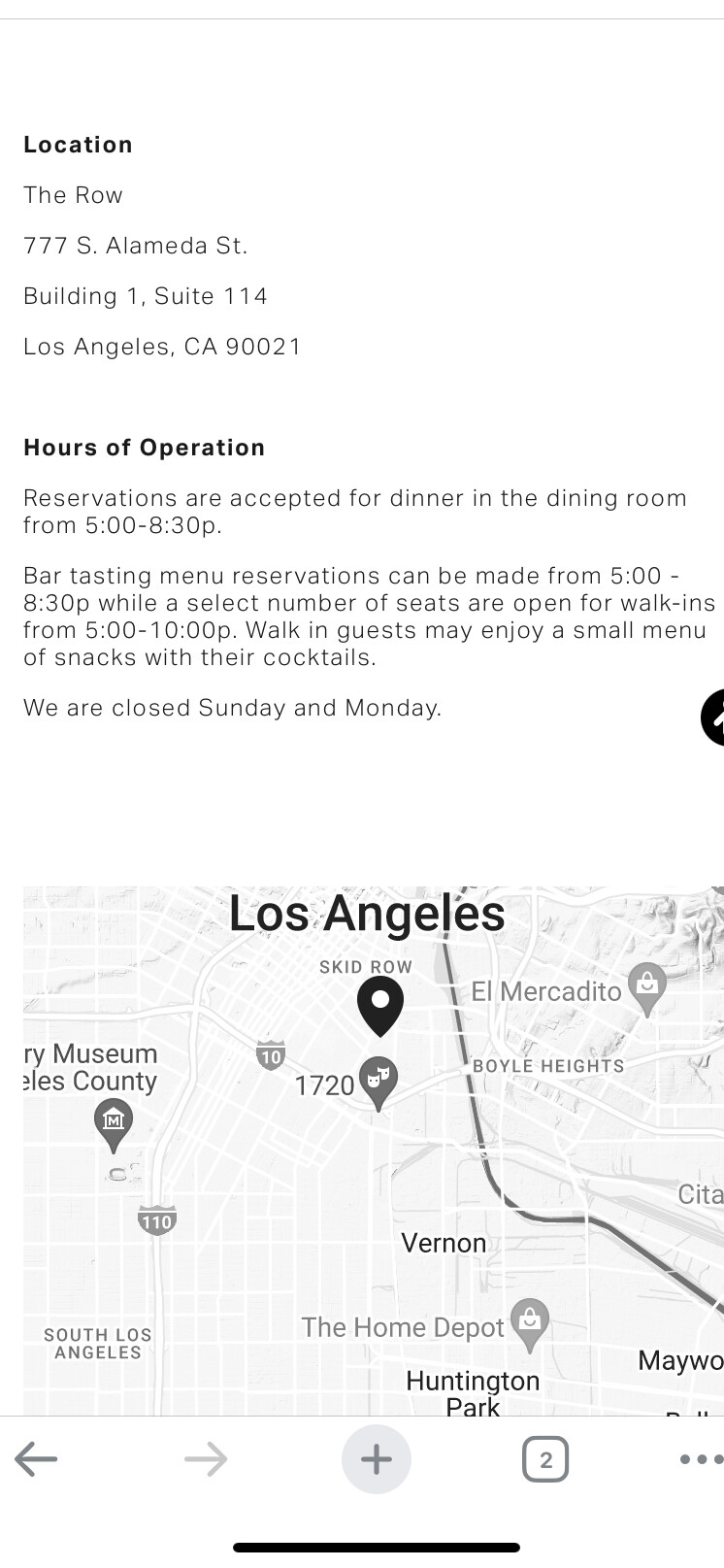Go back to the previous page
724x1568 pixels.
click(37, 1458)
